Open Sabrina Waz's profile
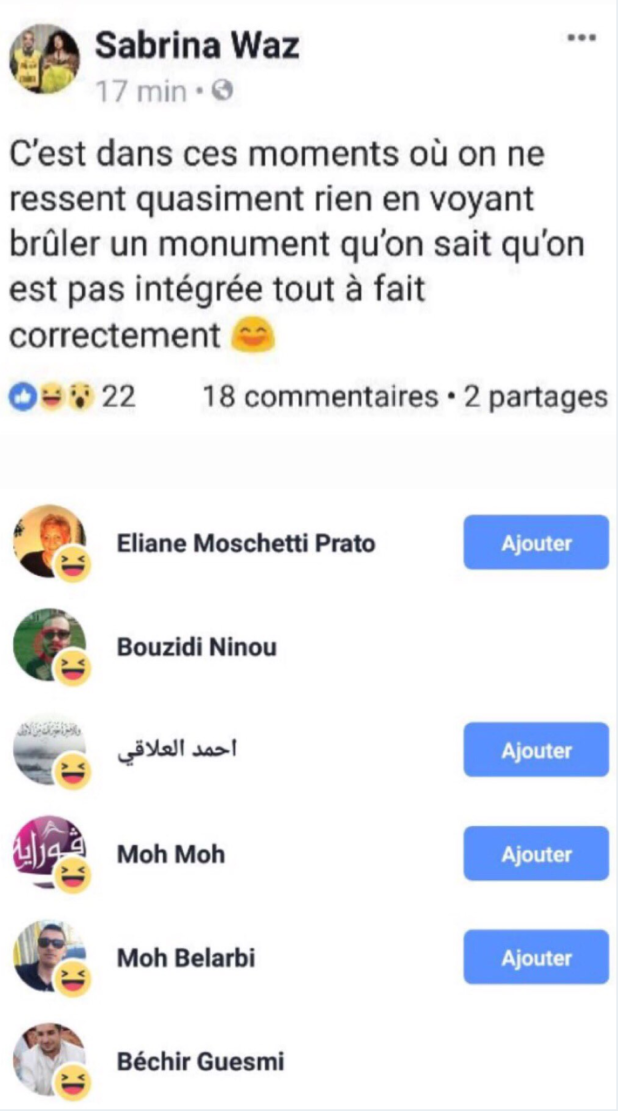Viewport: 618px width, 1111px height. 196,45
